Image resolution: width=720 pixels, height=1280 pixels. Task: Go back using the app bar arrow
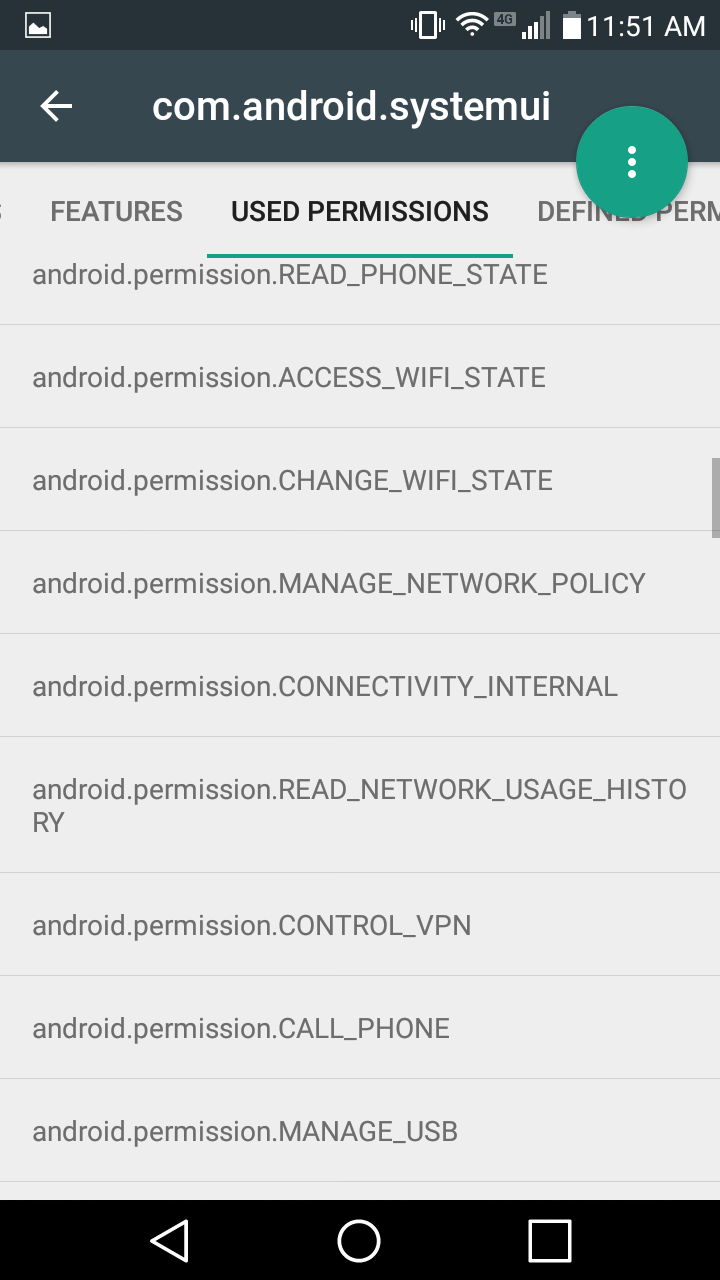pos(56,106)
